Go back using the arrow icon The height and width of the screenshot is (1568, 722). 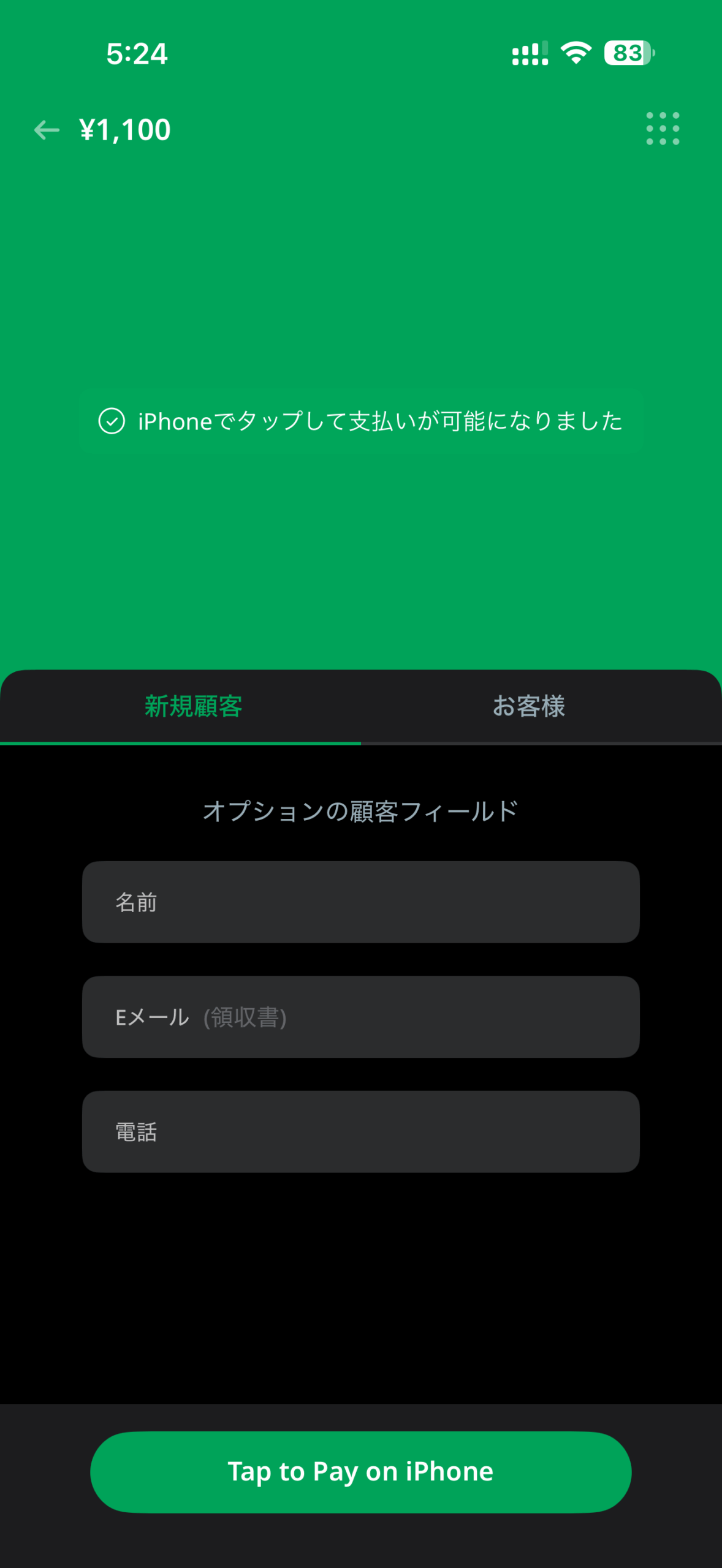47,130
